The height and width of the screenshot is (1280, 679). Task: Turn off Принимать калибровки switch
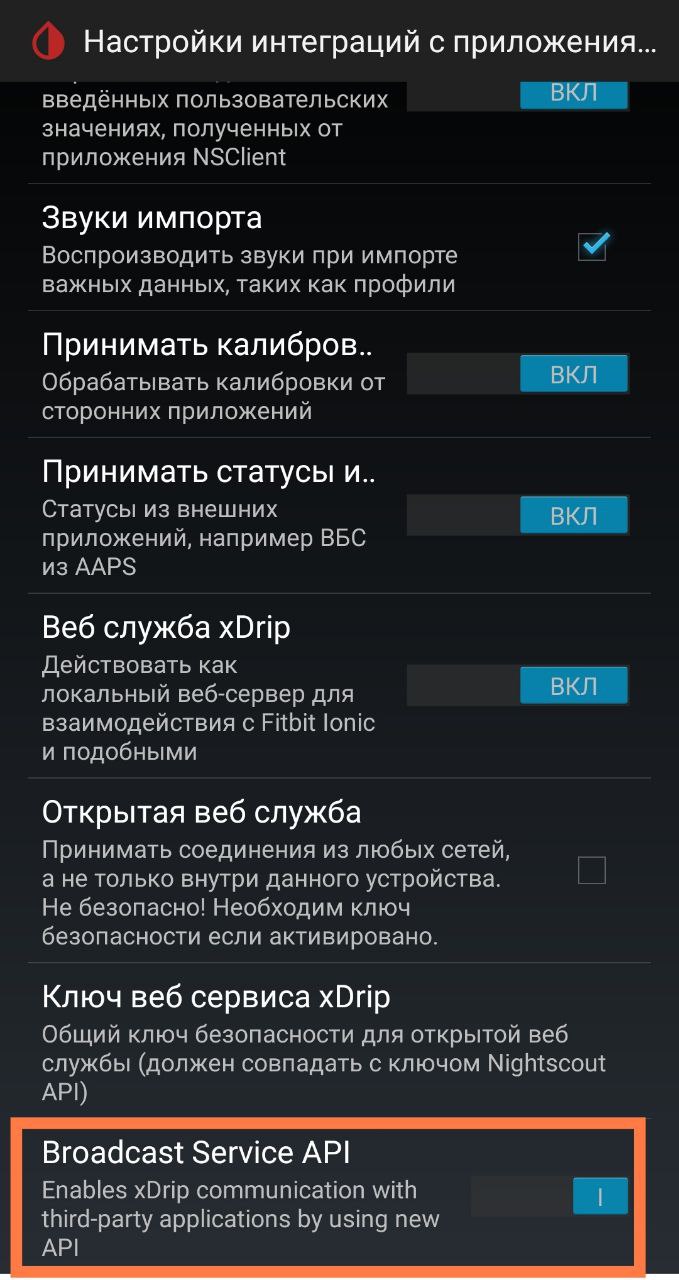click(x=518, y=373)
